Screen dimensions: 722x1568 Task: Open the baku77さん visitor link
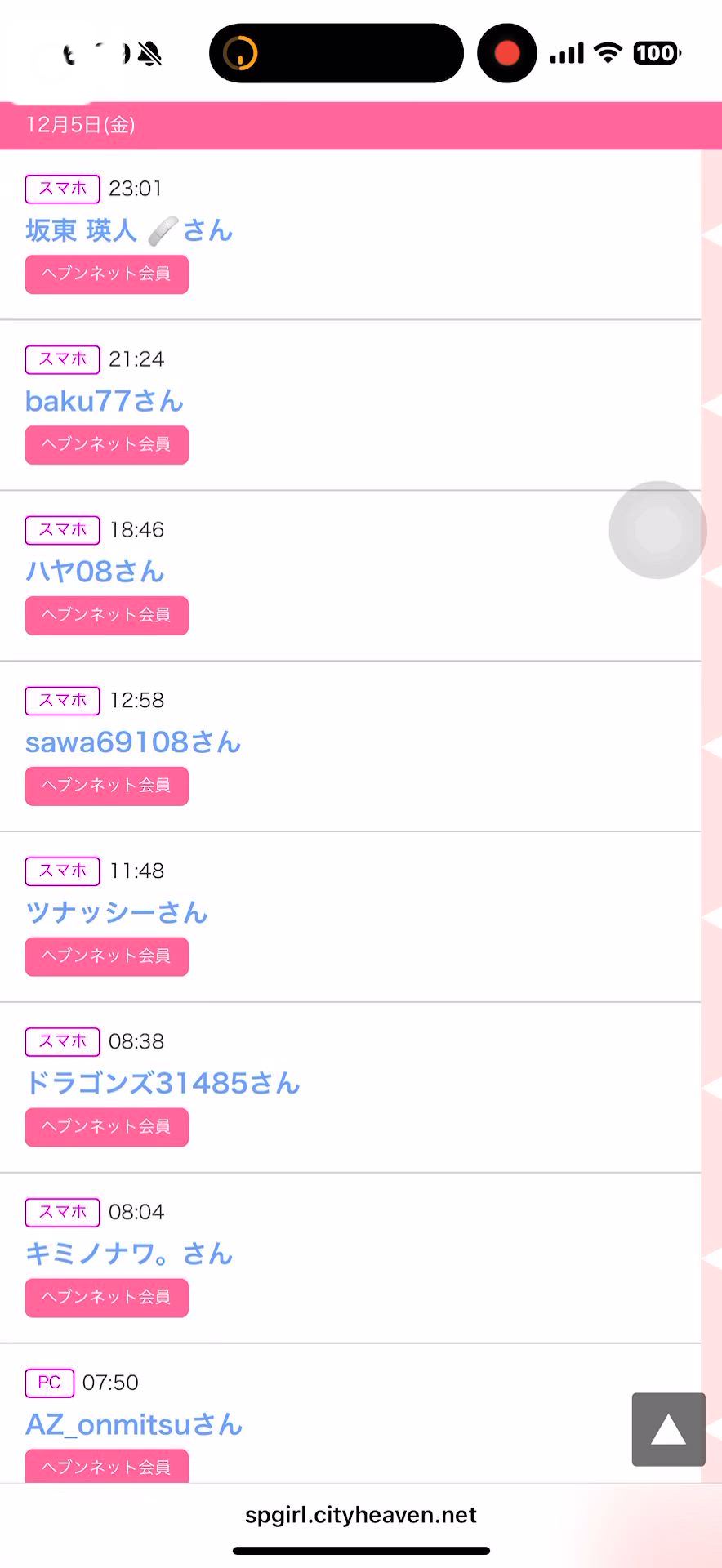[x=105, y=401]
